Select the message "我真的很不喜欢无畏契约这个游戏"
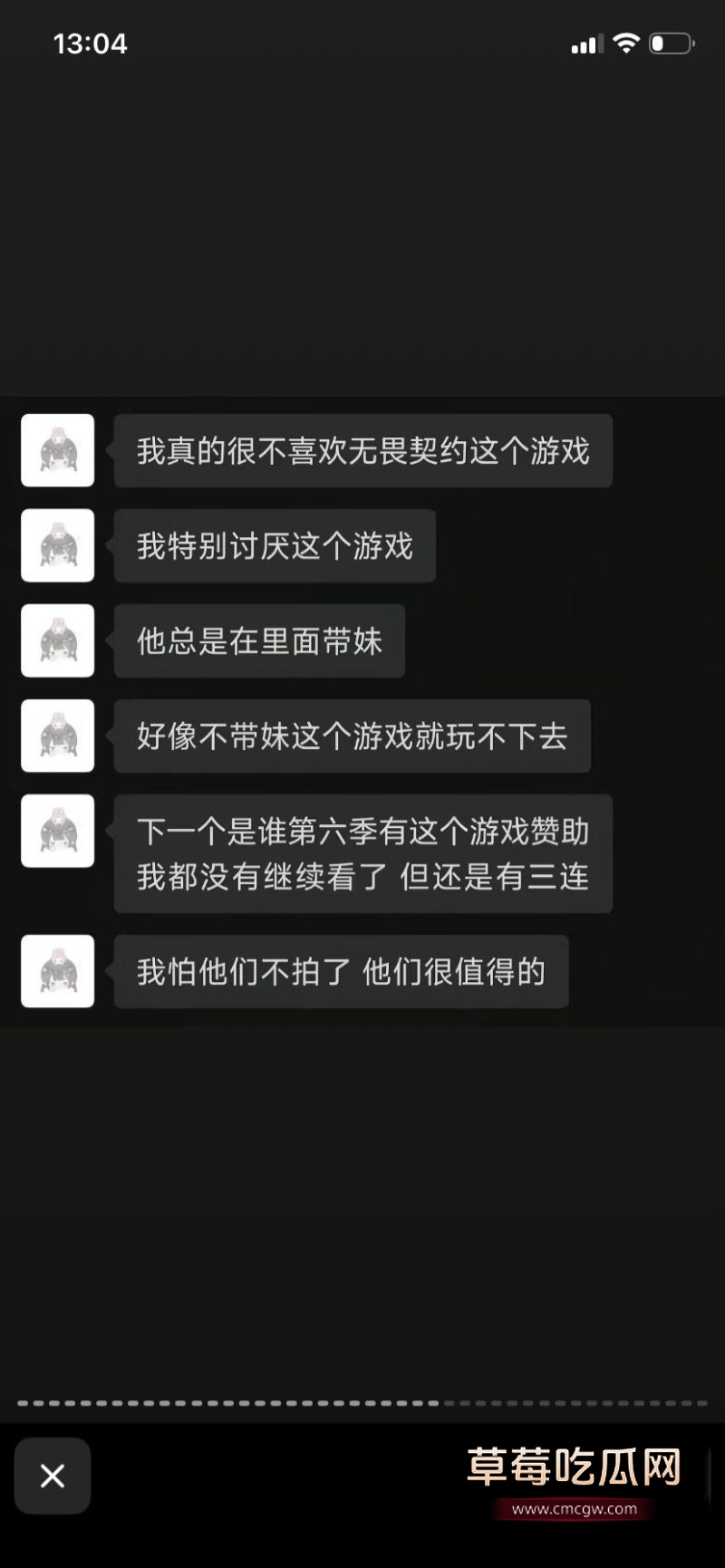This screenshot has width=725, height=1568. click(x=362, y=451)
